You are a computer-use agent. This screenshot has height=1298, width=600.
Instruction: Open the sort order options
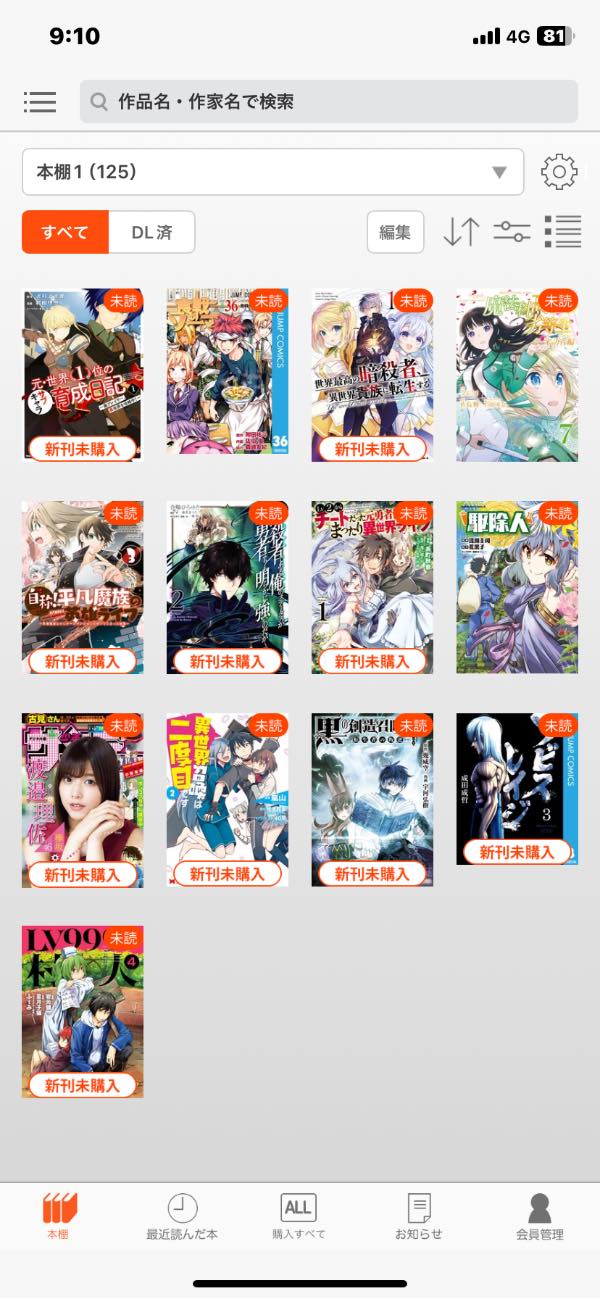461,232
